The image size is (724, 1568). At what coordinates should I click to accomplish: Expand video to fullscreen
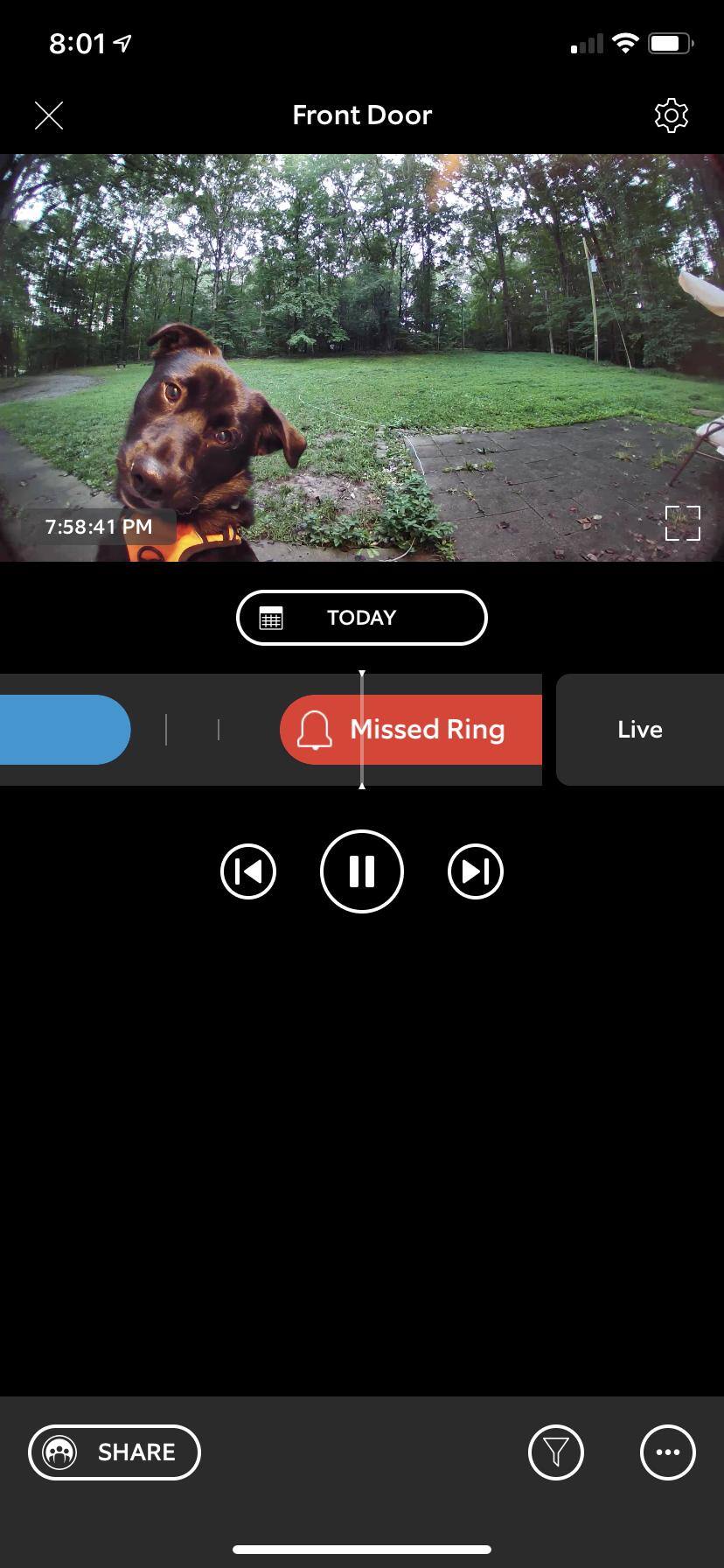tap(682, 523)
